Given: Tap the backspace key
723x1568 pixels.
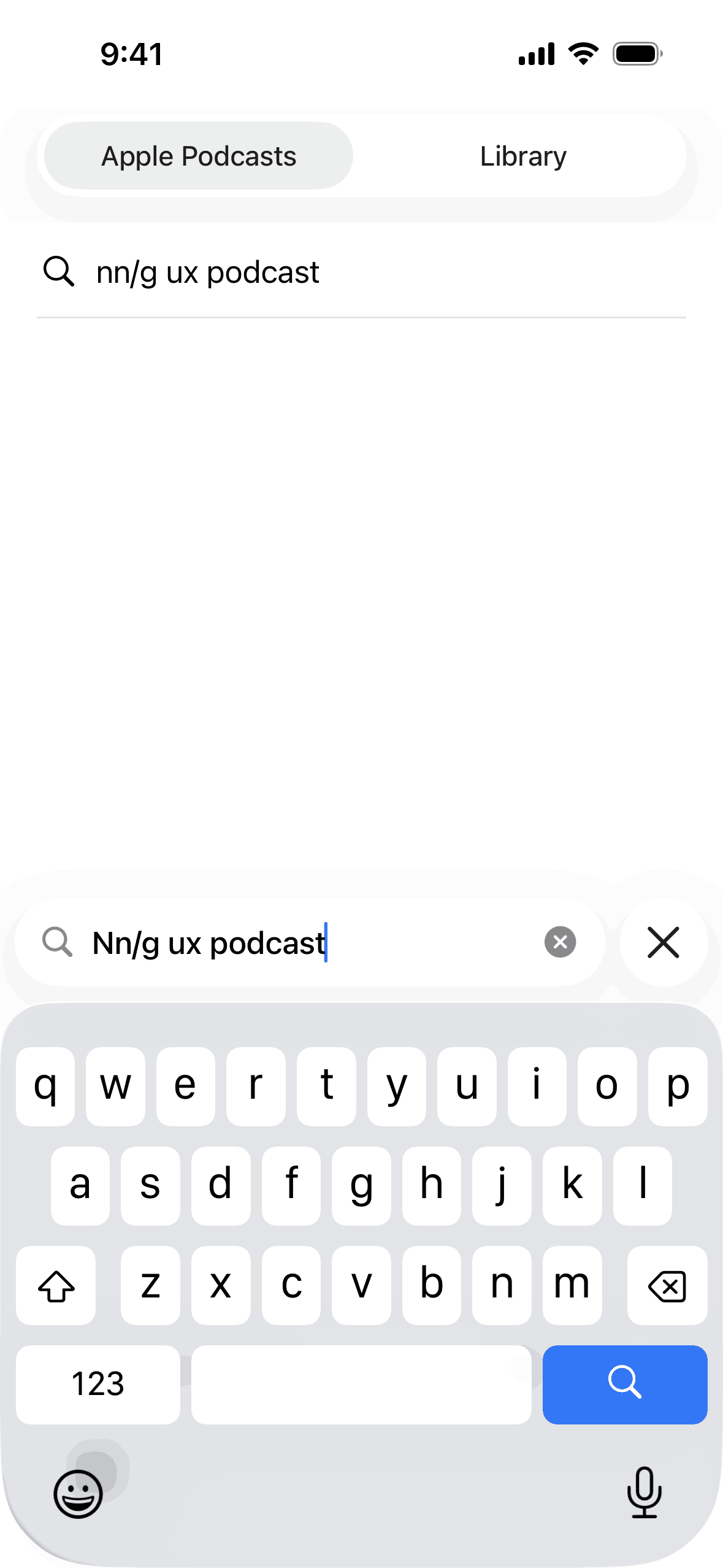Looking at the screenshot, I should [x=667, y=1285].
